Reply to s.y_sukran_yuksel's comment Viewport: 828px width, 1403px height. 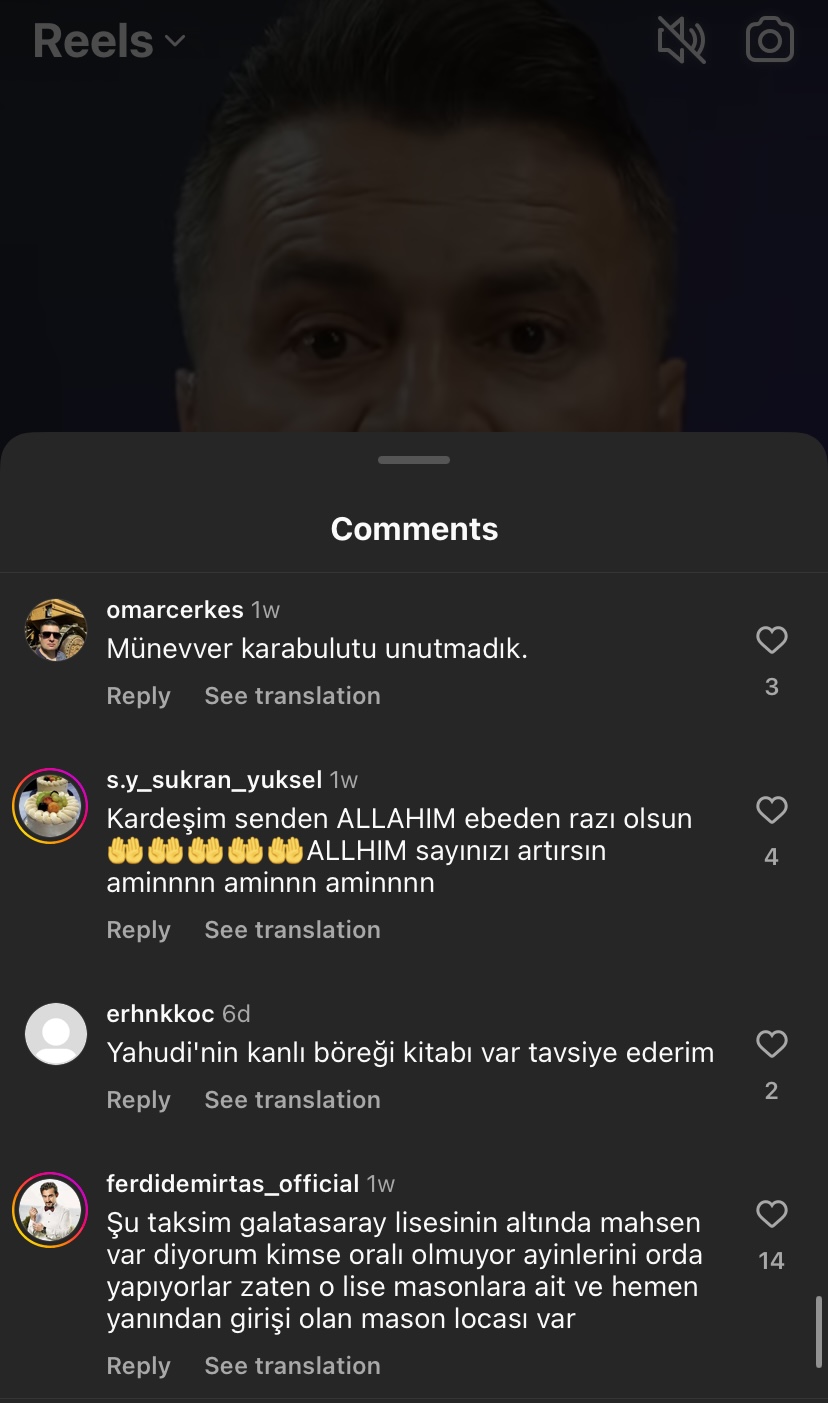click(x=138, y=930)
